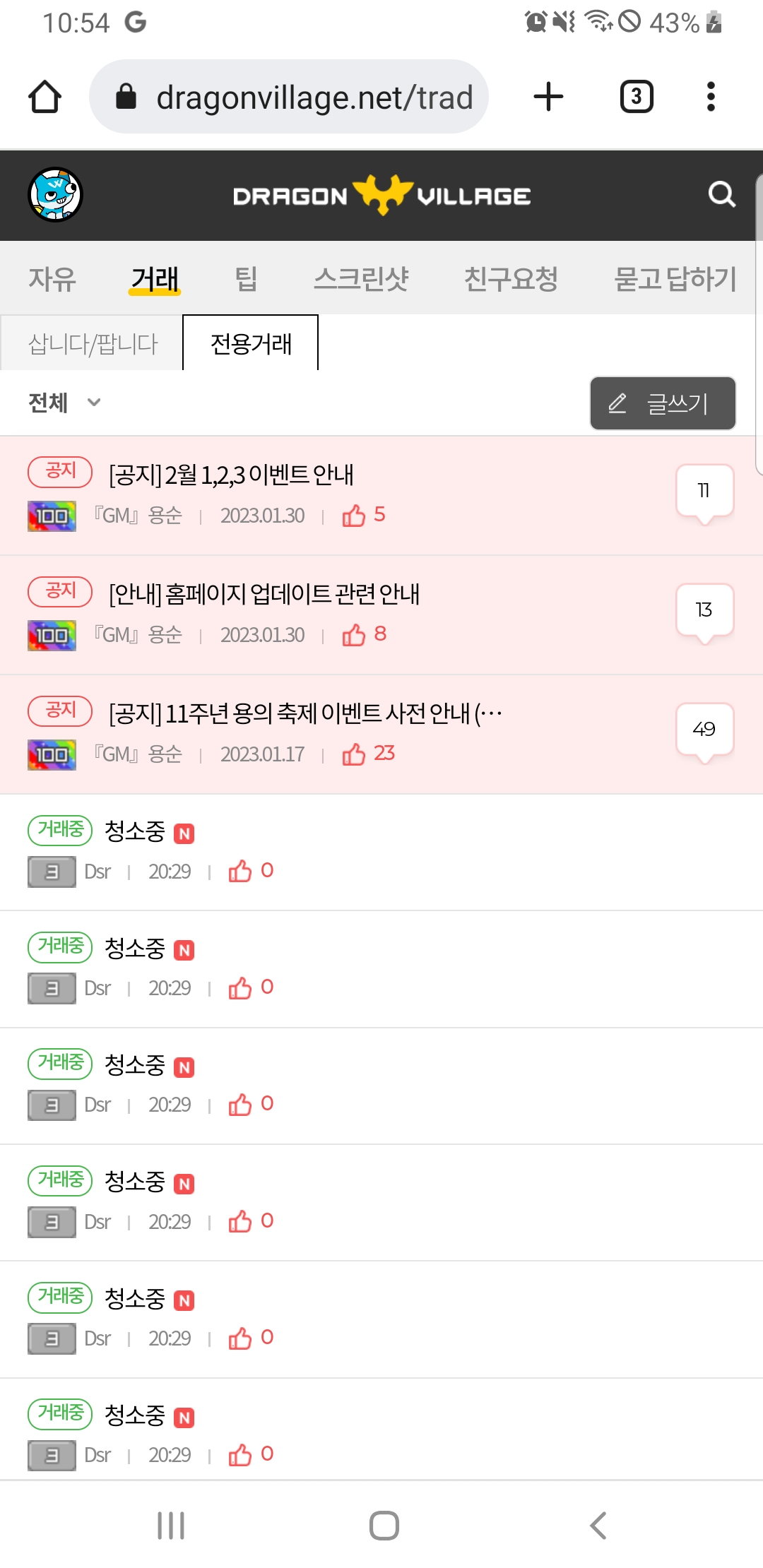Open the profile avatar icon
The height and width of the screenshot is (1568, 763).
55,194
